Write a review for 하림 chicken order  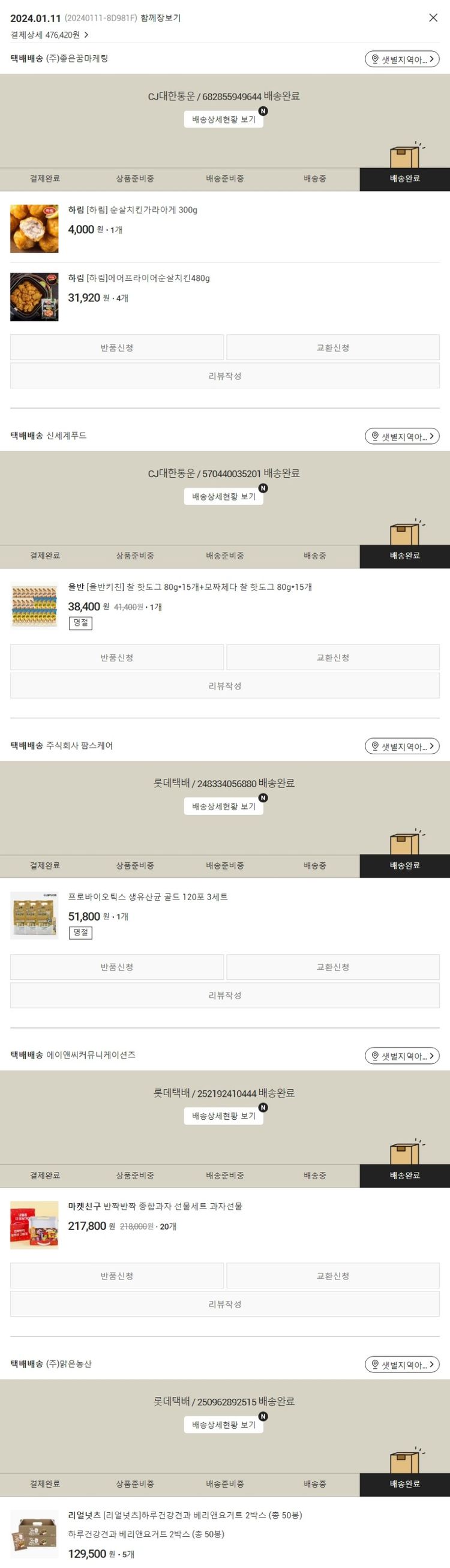pos(224,376)
